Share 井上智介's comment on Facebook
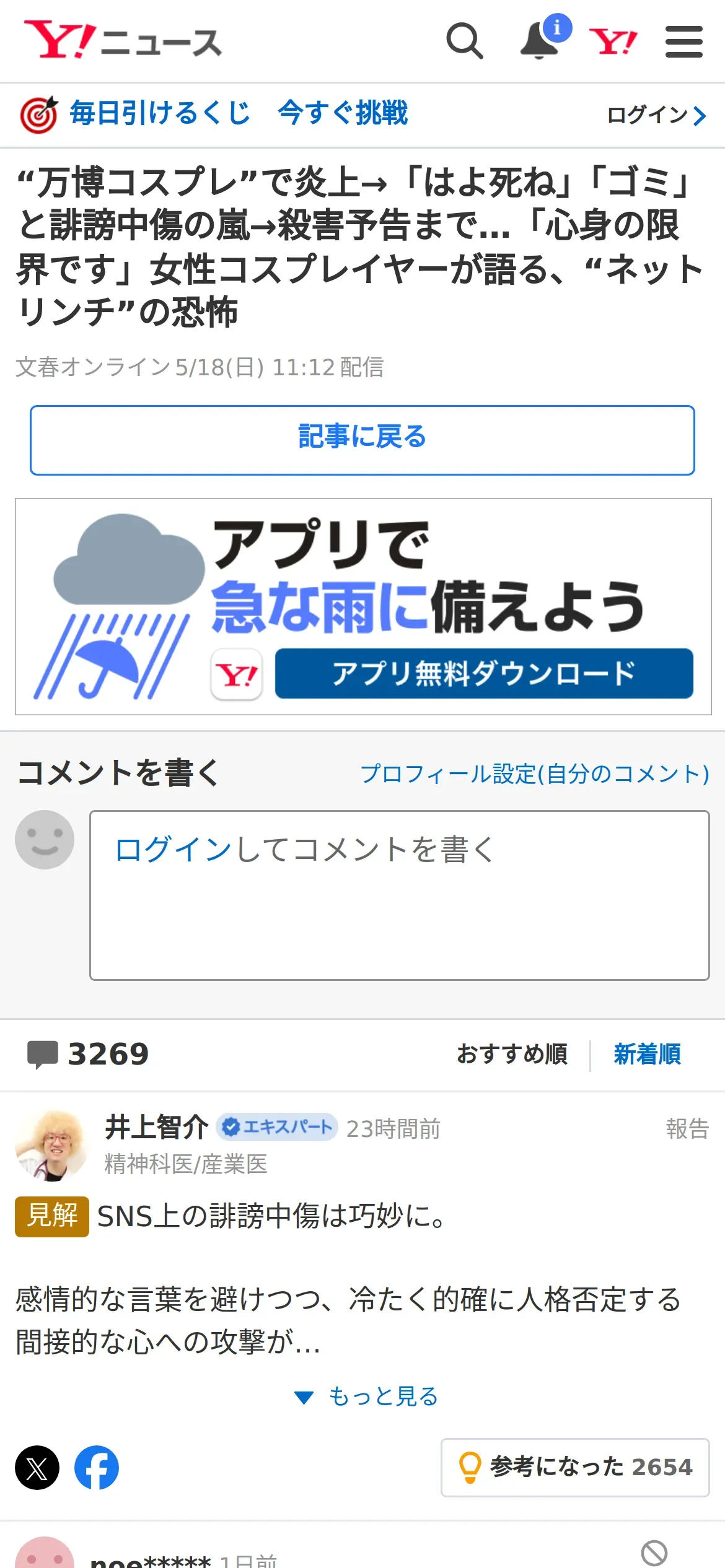Viewport: 725px width, 1568px height. [x=97, y=1468]
